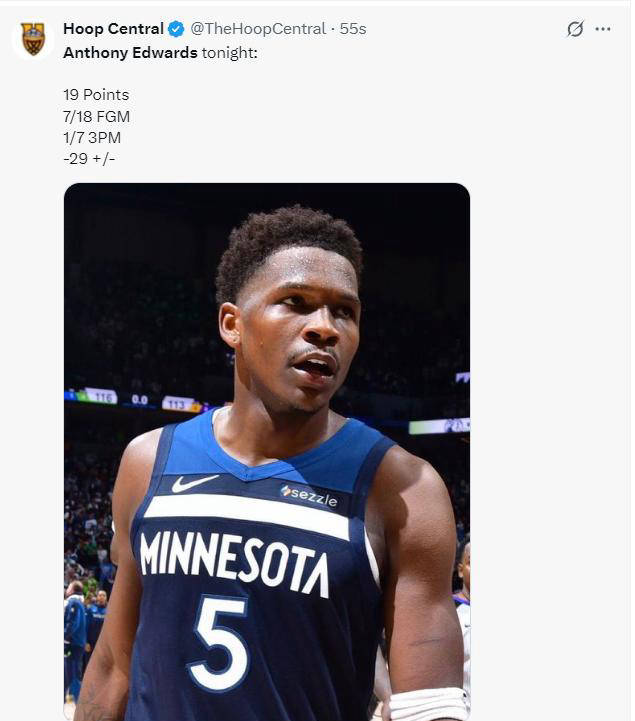Open the Hoop Central account name
Viewport: 635px width, 721px height.
coord(113,29)
